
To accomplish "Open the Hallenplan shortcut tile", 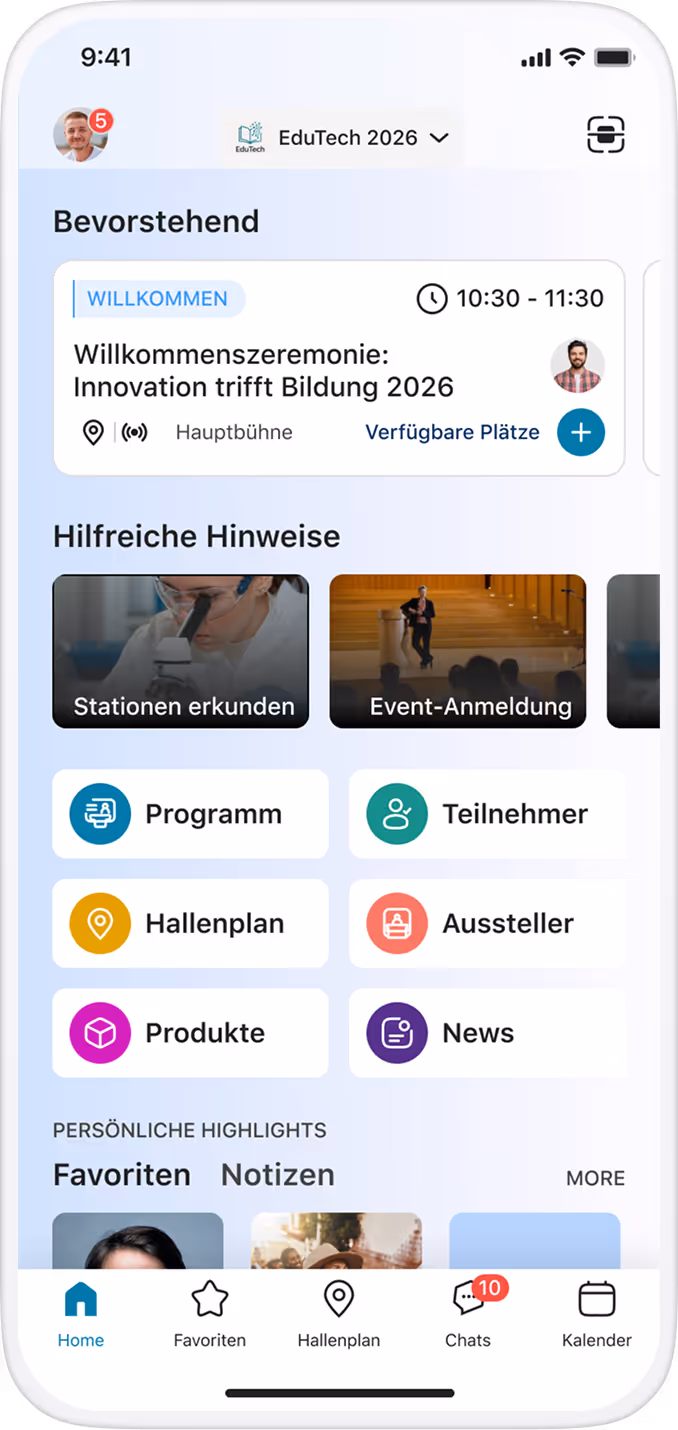I will click(x=190, y=923).
